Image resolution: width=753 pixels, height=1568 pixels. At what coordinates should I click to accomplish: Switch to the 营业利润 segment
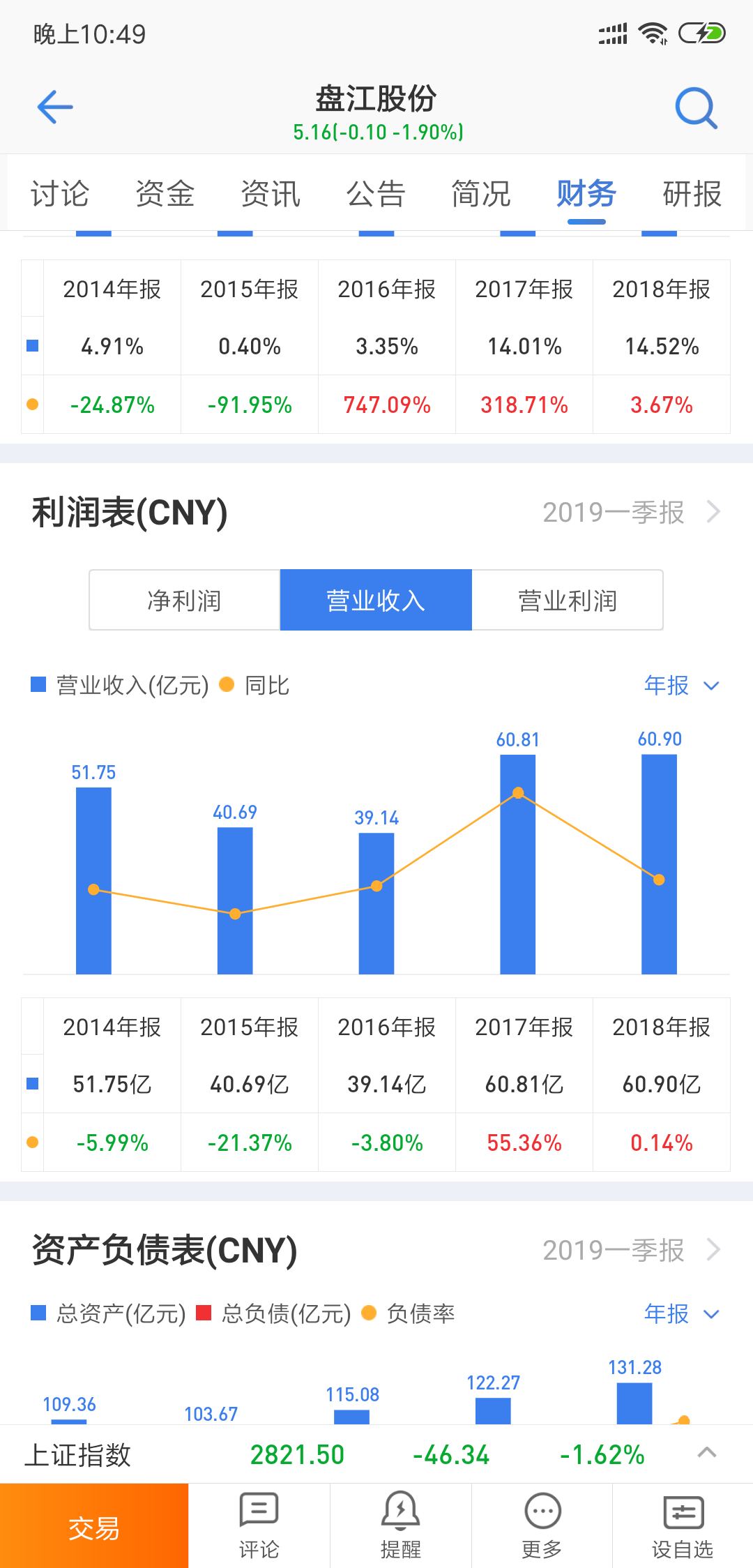568,601
